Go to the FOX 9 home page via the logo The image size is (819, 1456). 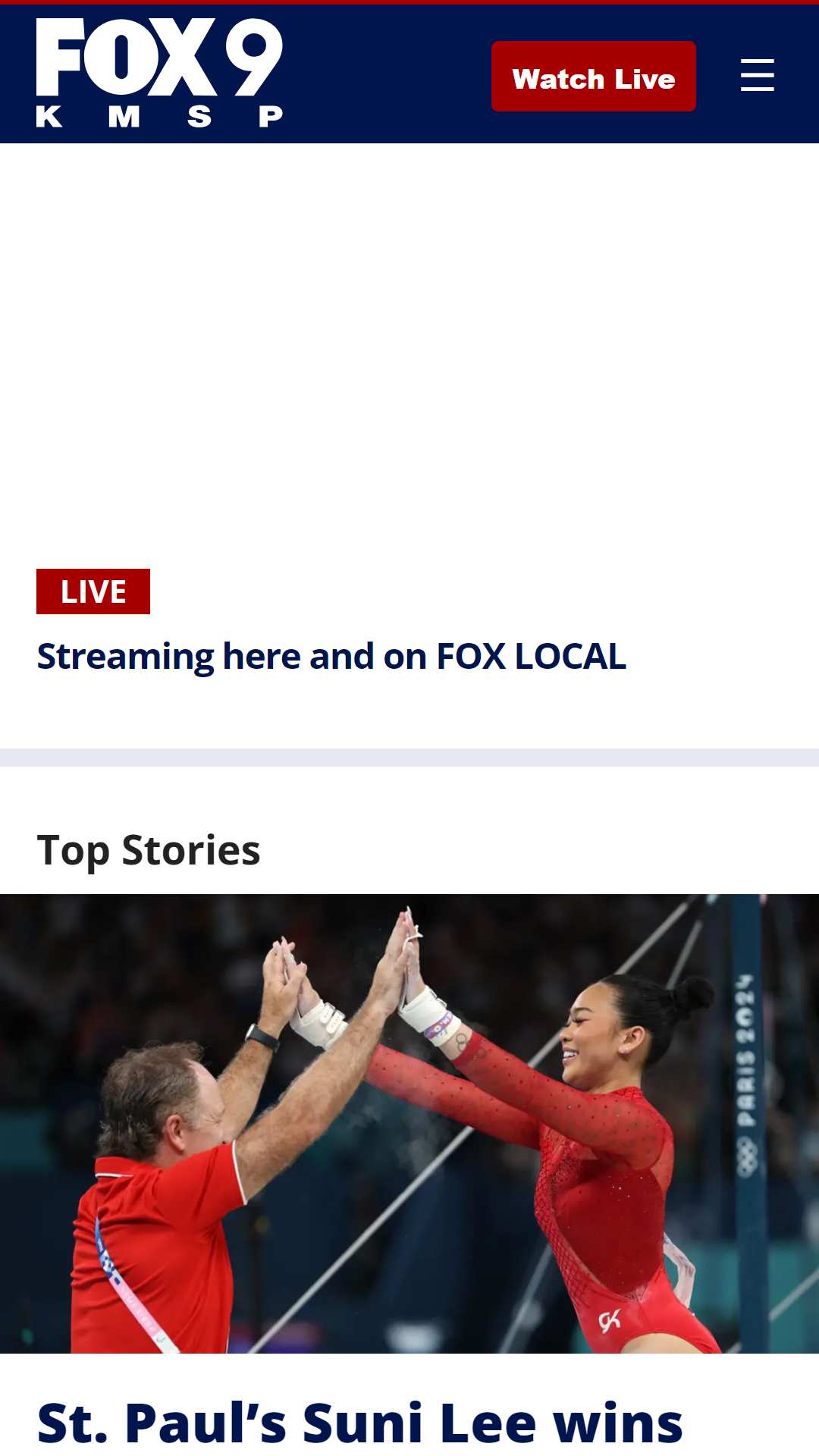[159, 73]
